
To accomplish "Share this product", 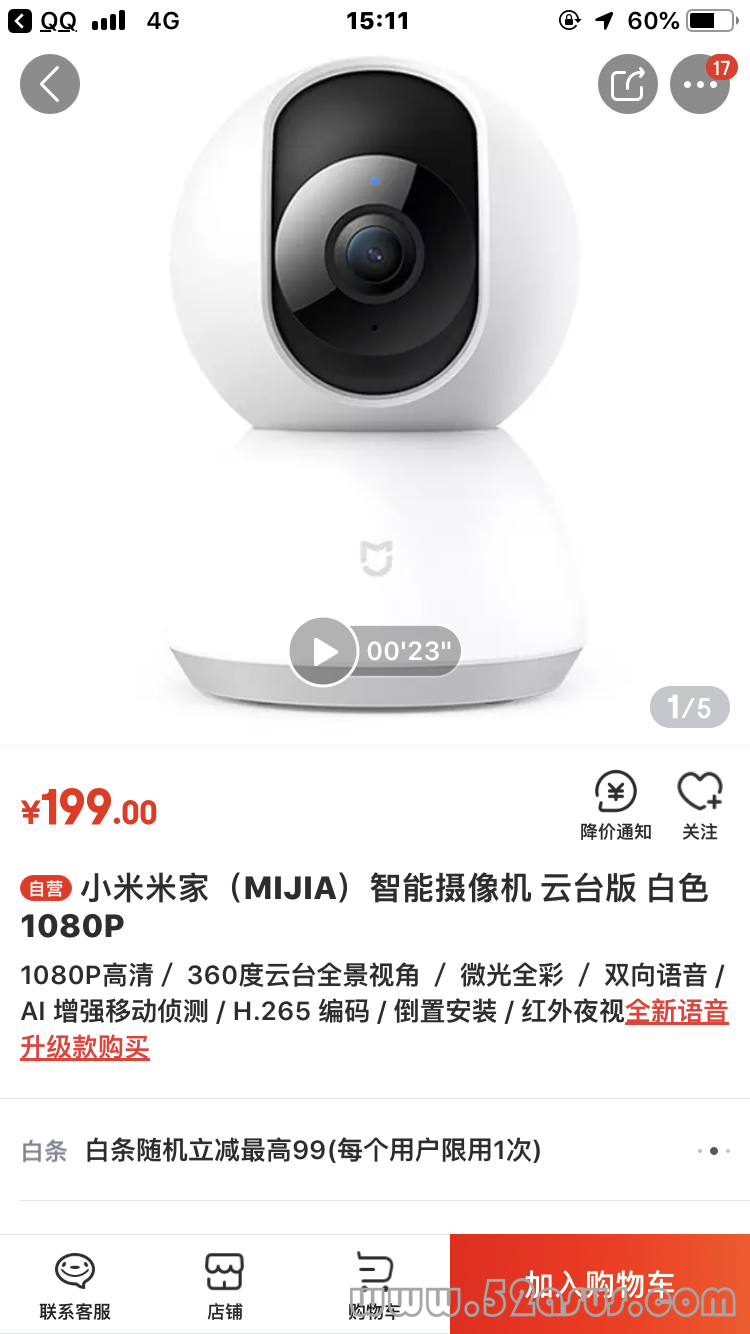I will tap(627, 84).
